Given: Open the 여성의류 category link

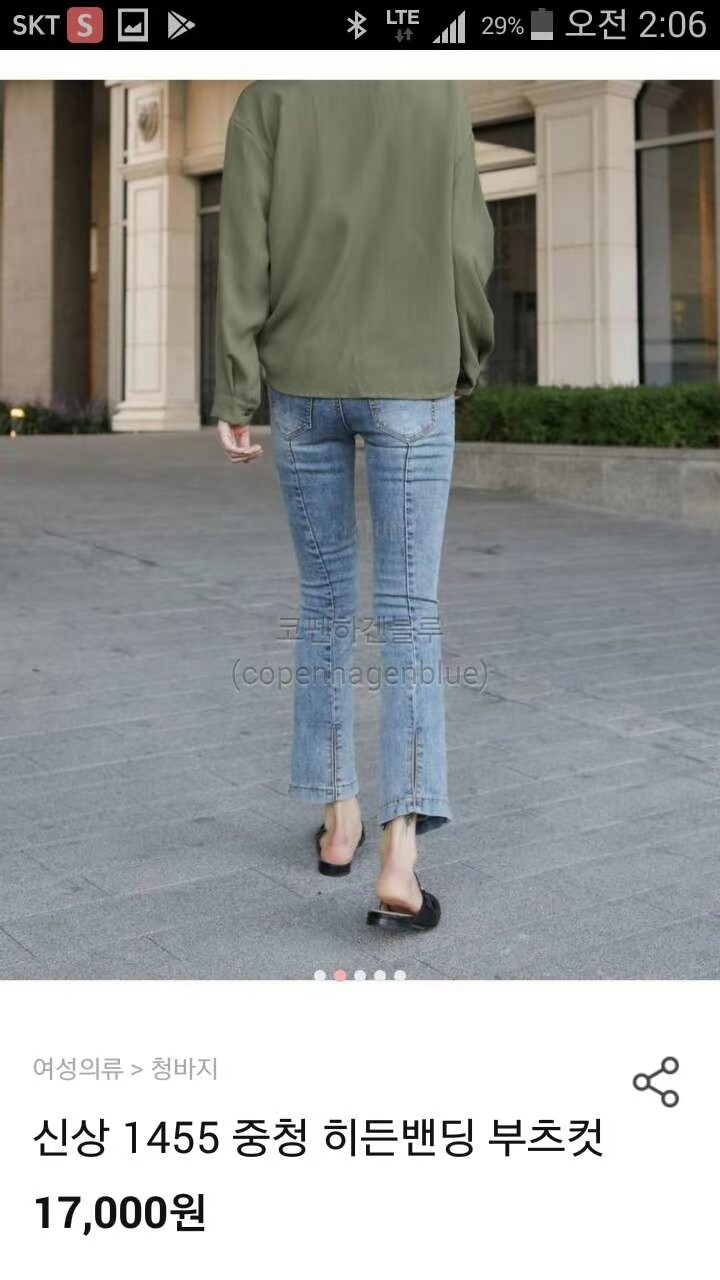Looking at the screenshot, I should pyautogui.click(x=77, y=1069).
